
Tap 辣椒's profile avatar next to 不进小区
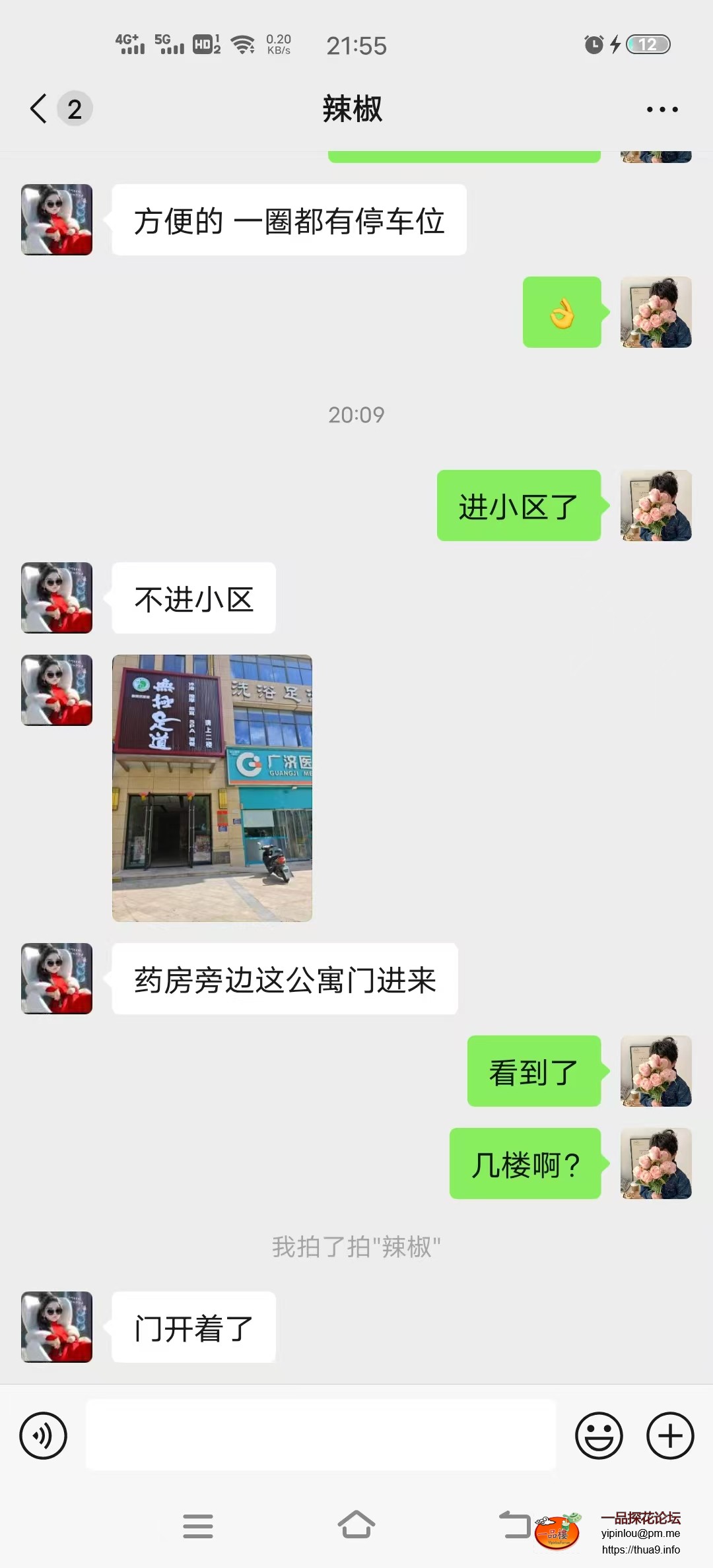click(x=56, y=597)
